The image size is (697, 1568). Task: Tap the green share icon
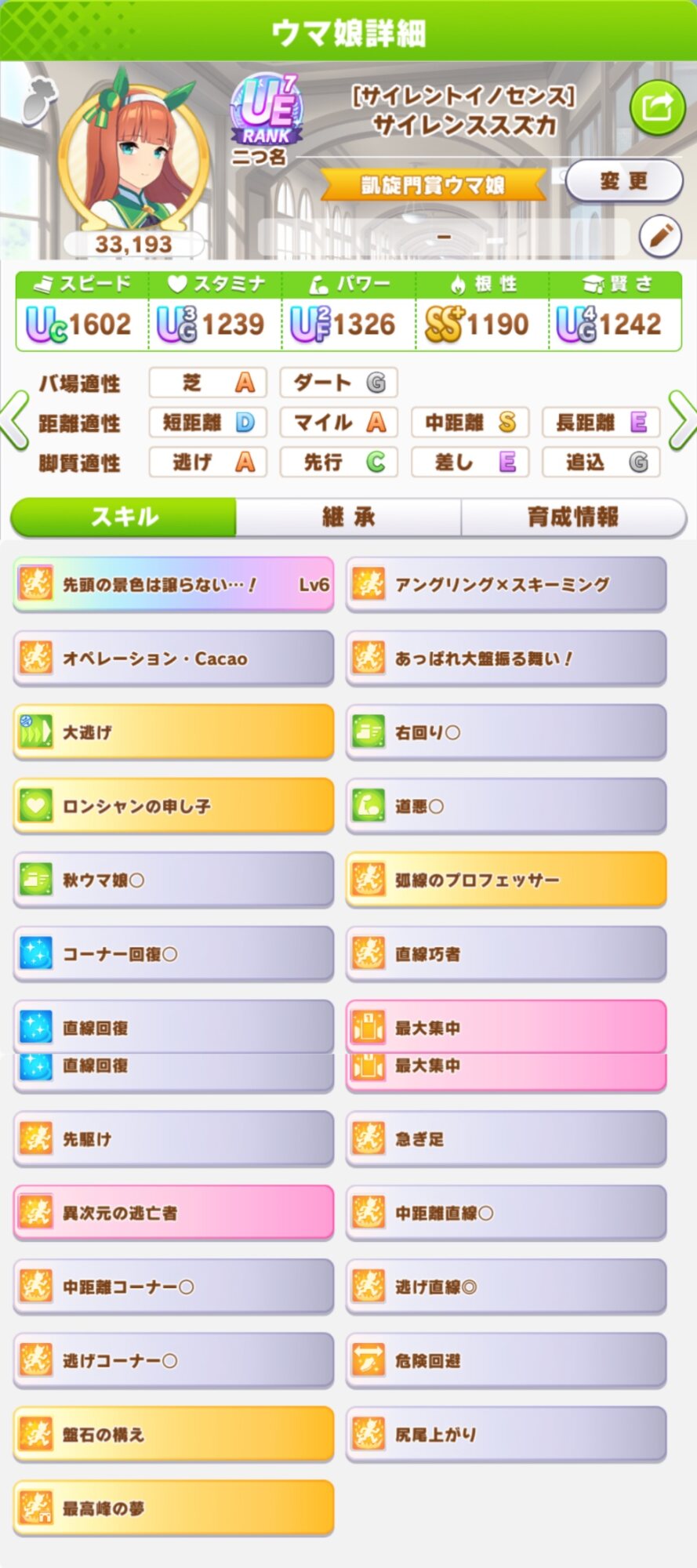657,107
